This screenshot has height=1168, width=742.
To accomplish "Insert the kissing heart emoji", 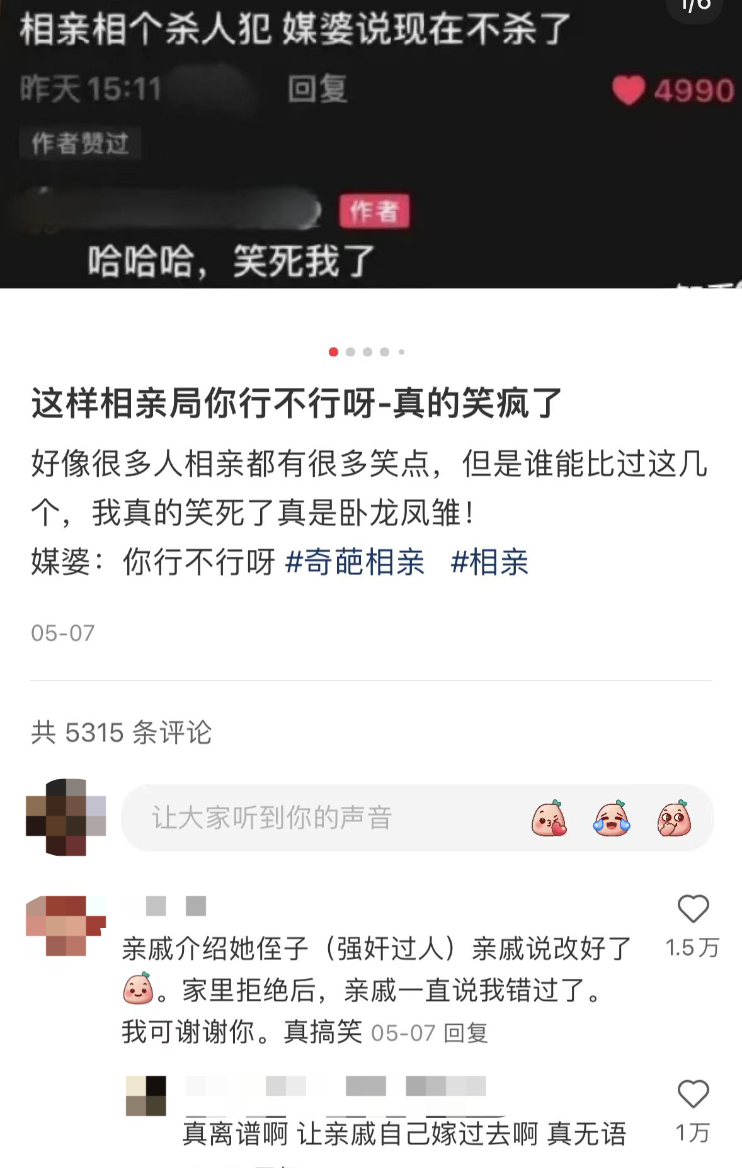I will tap(549, 818).
